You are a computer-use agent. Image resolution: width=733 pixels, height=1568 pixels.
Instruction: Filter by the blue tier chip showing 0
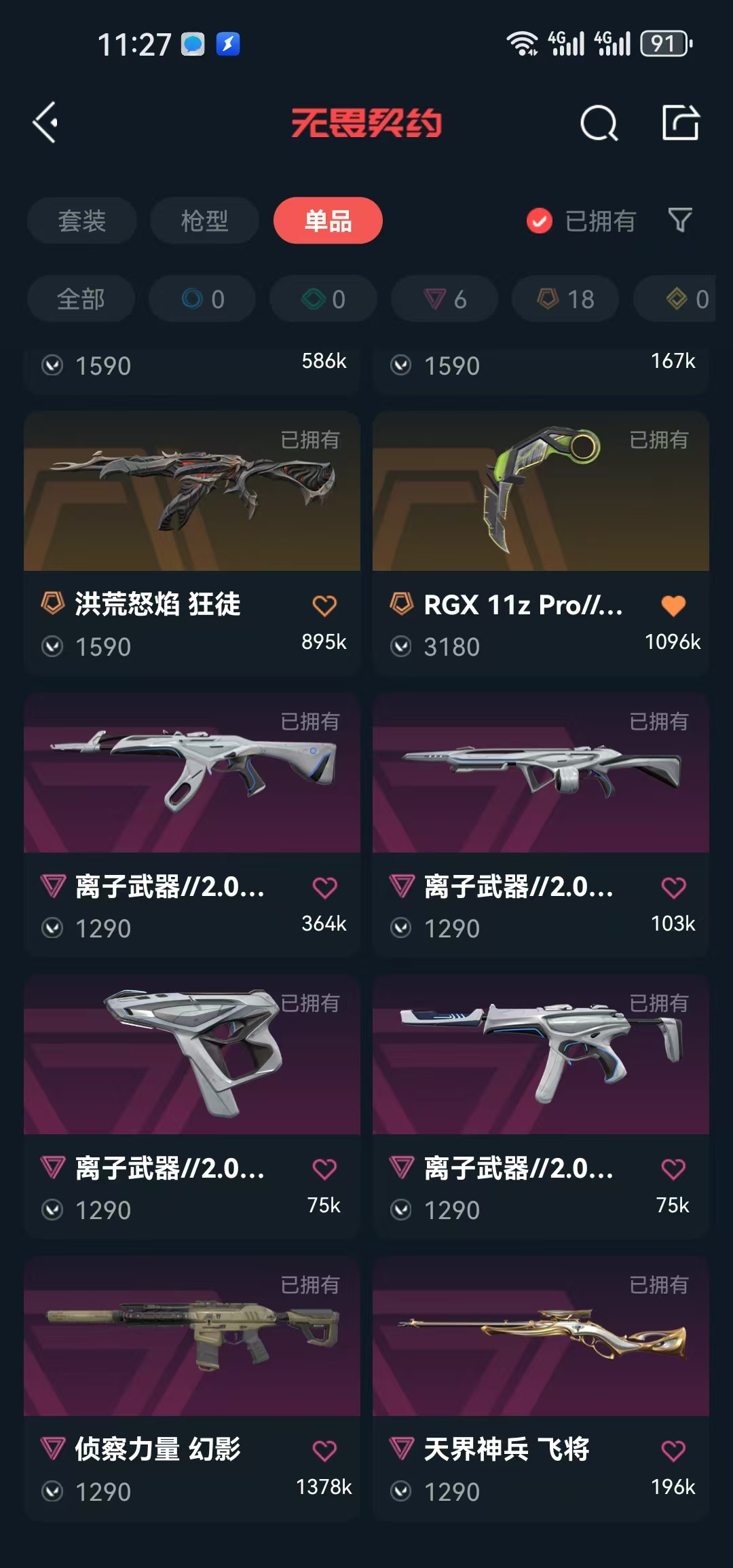coord(202,299)
